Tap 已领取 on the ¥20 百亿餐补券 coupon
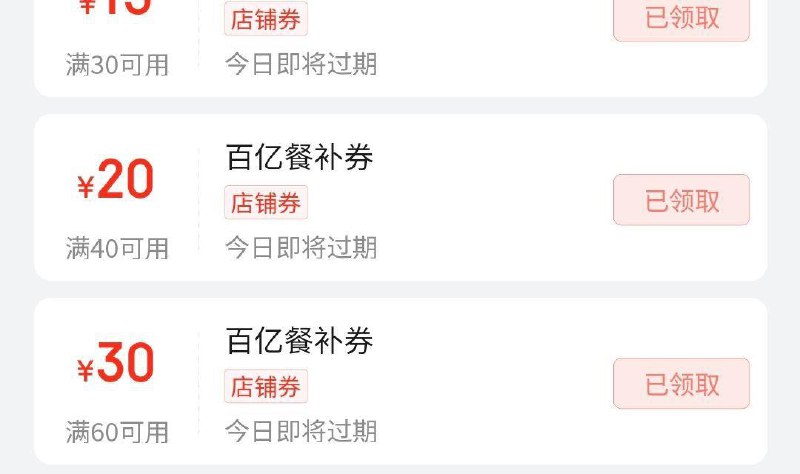This screenshot has height=474, width=800. tap(681, 200)
